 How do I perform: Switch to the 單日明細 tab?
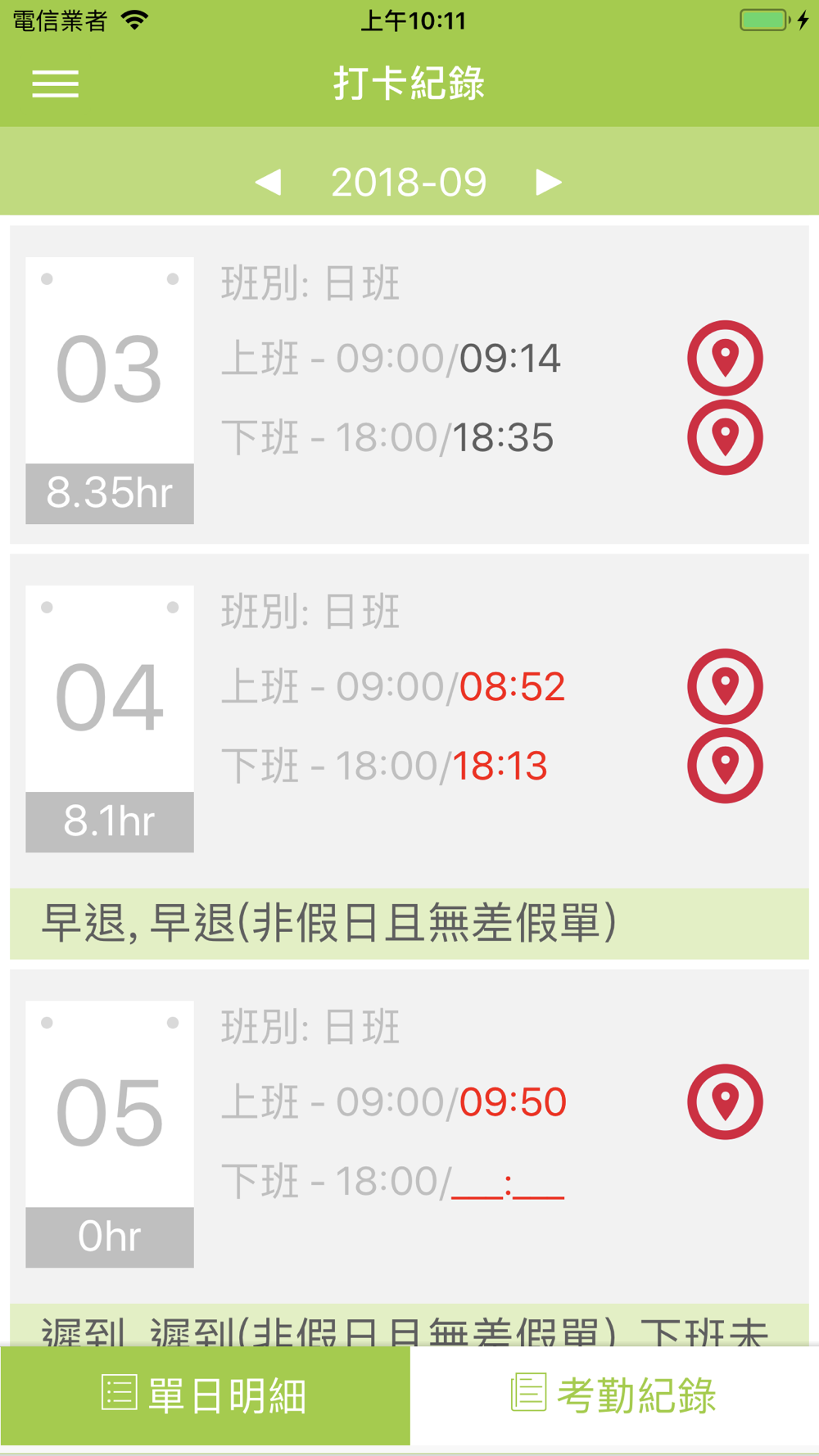205,1395
